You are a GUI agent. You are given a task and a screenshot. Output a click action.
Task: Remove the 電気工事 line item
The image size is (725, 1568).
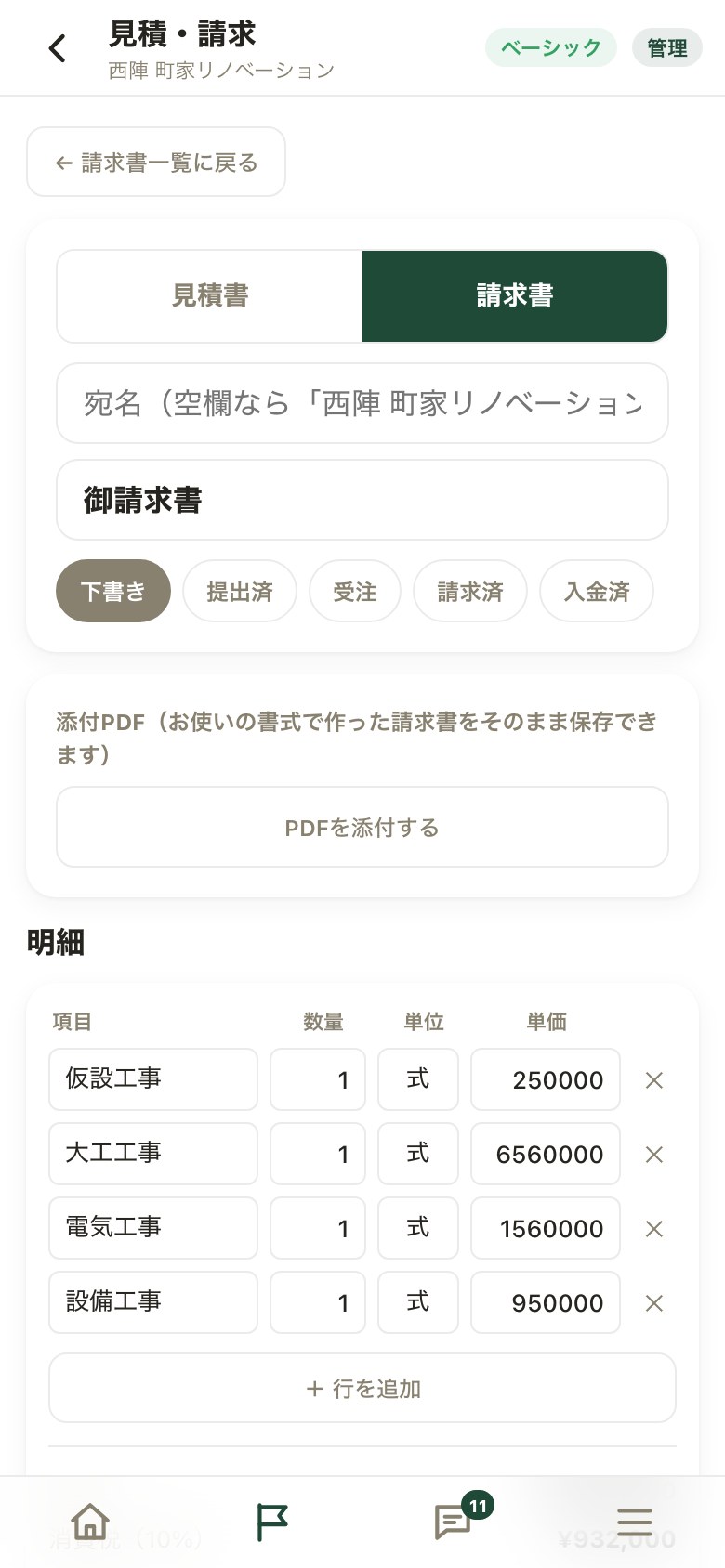[x=654, y=1229]
